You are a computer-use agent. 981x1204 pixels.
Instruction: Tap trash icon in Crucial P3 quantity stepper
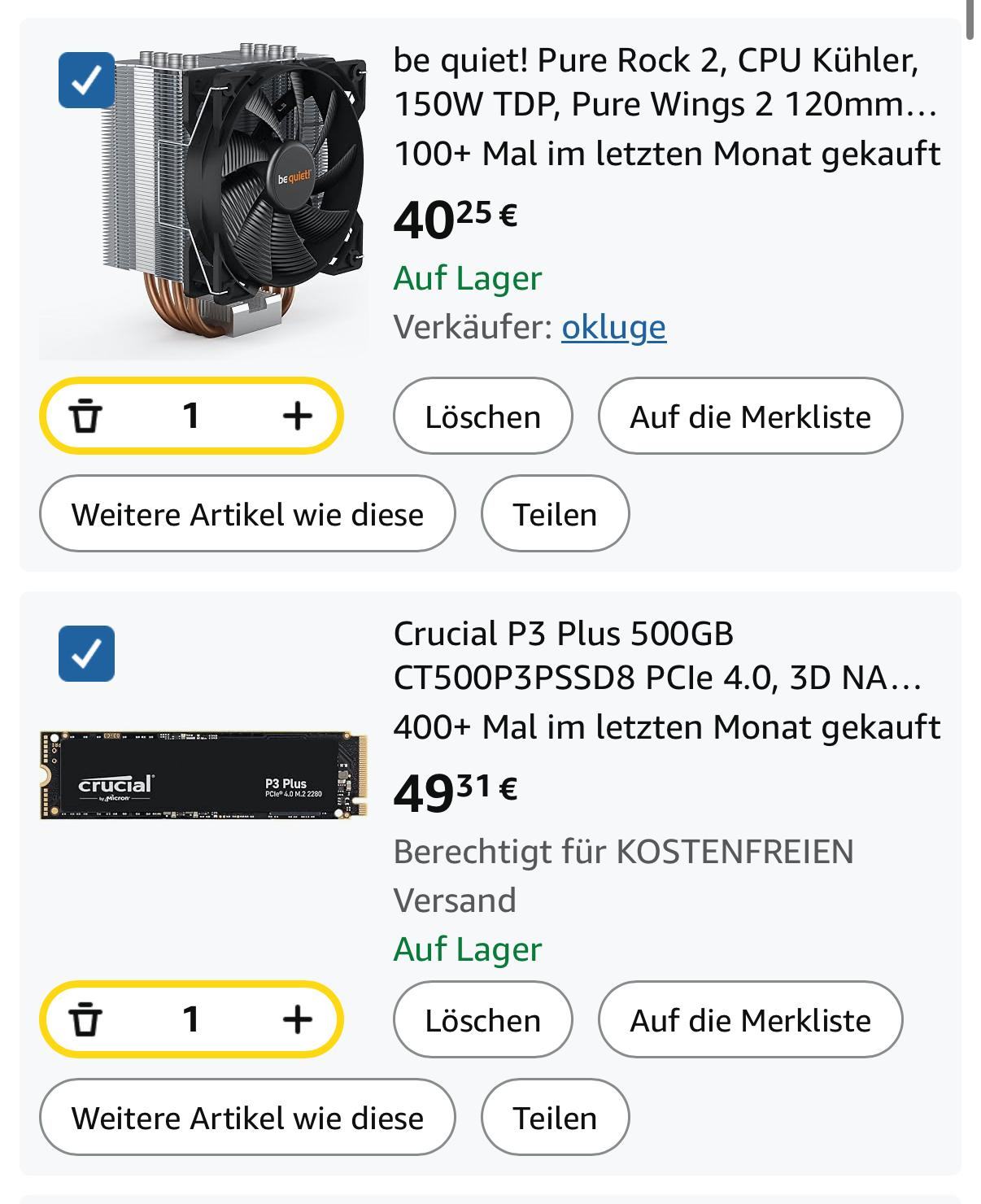tap(85, 1019)
